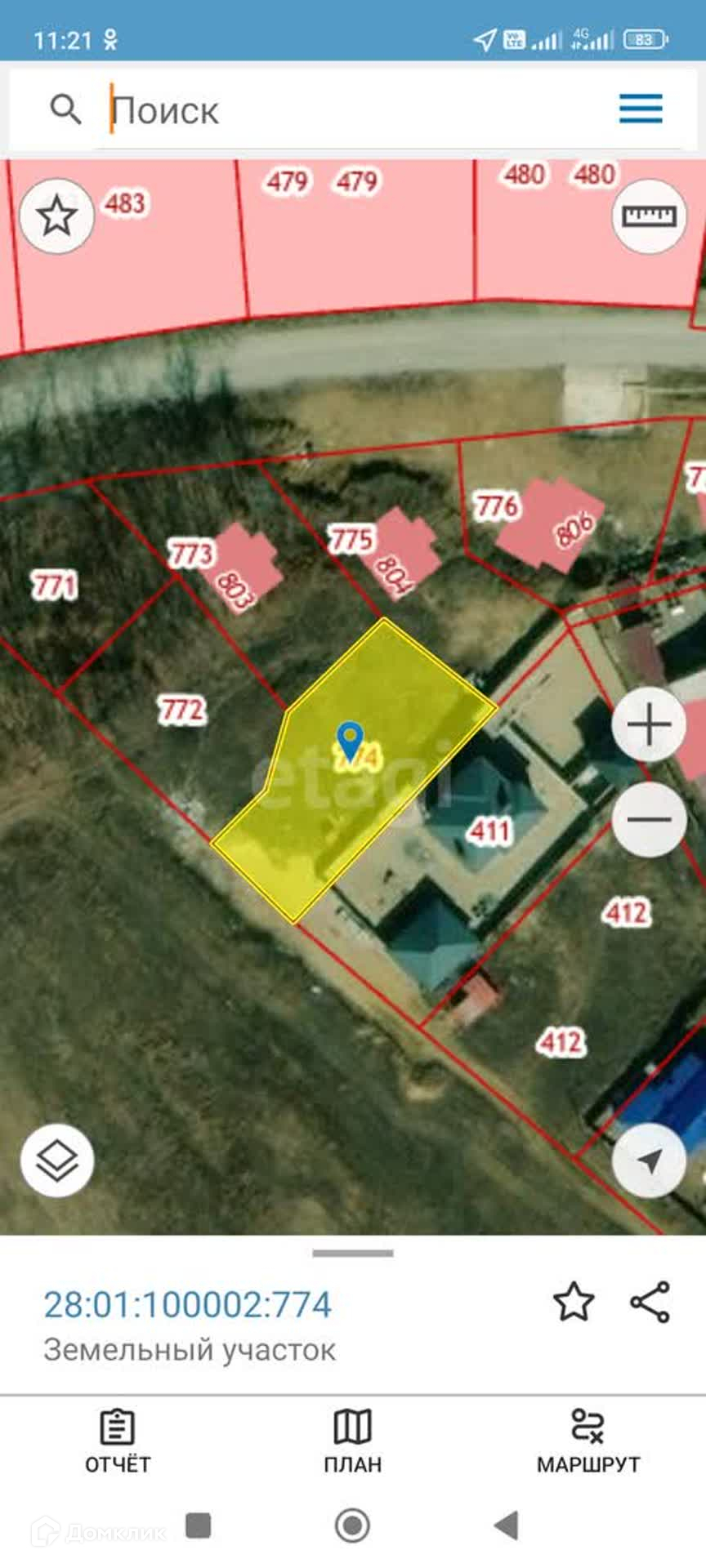Expand the parcel info sheet handle
Screen dimensions: 706x1568
[x=353, y=1253]
